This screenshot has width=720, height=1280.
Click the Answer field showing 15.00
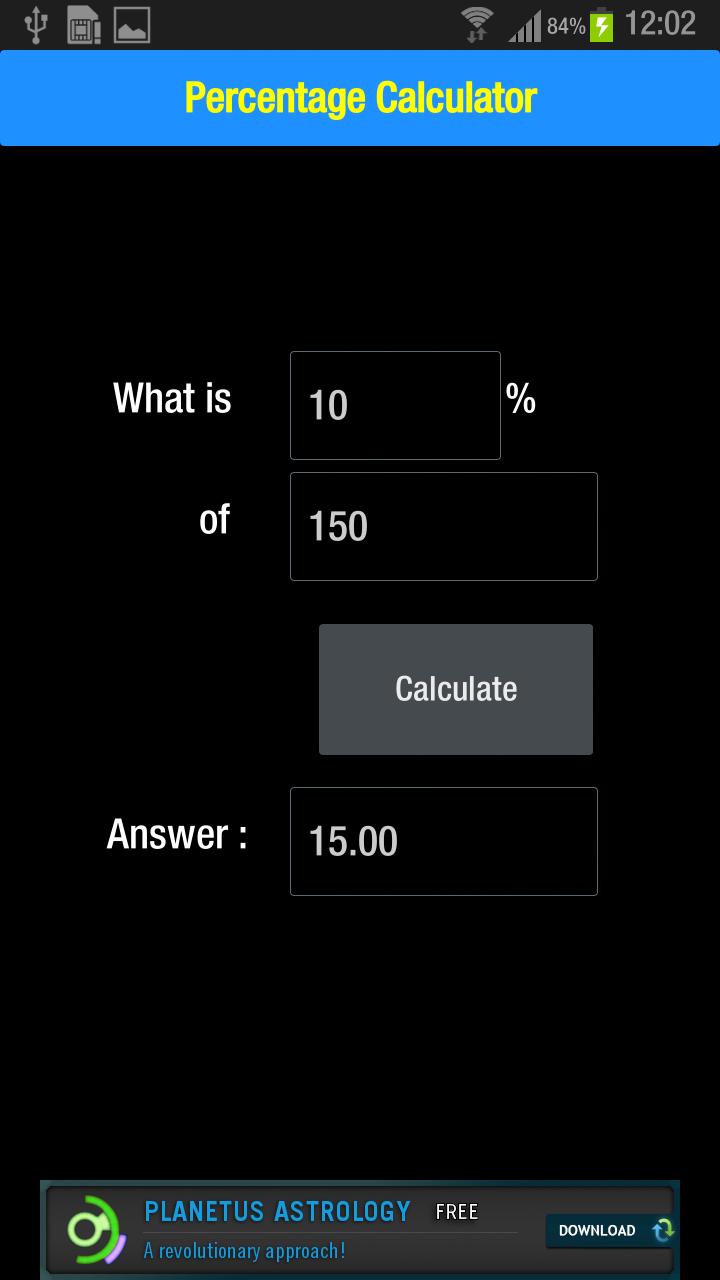click(x=443, y=841)
